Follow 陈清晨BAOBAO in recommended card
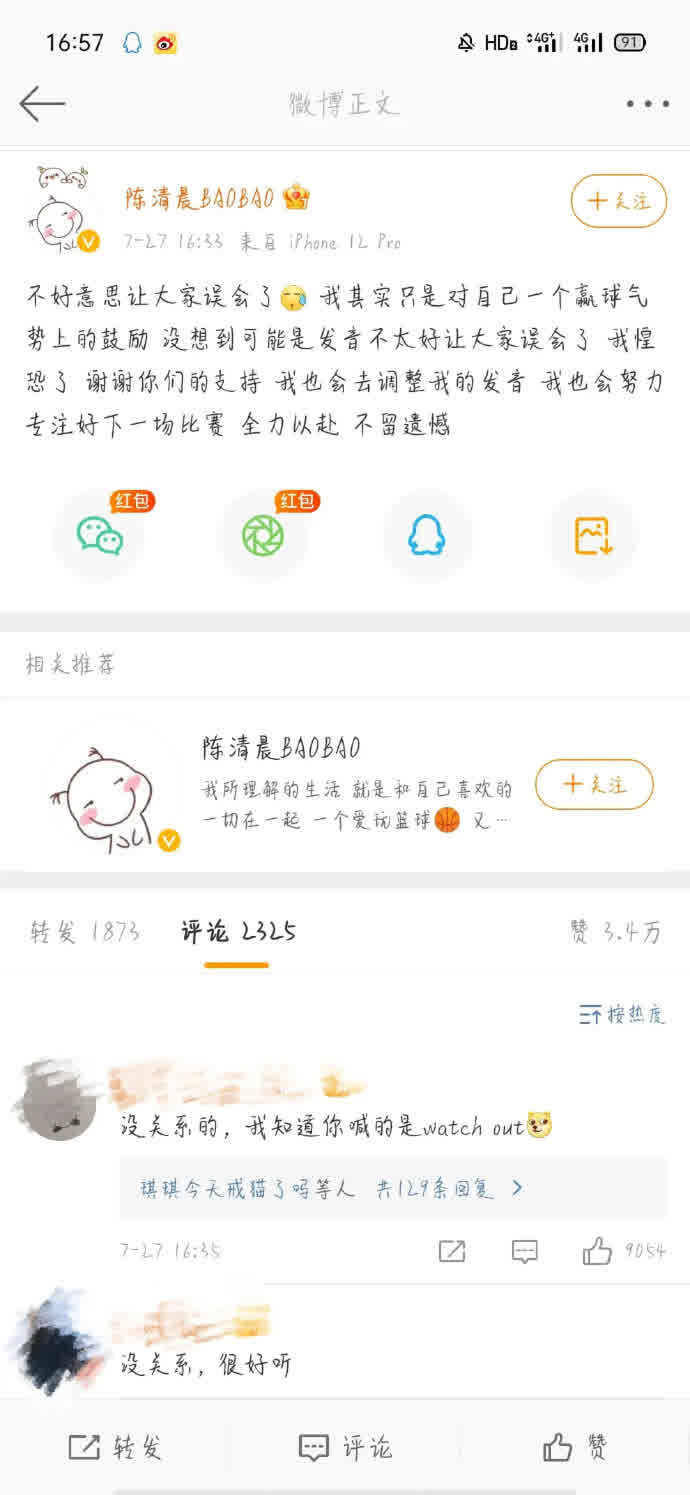 coord(594,784)
